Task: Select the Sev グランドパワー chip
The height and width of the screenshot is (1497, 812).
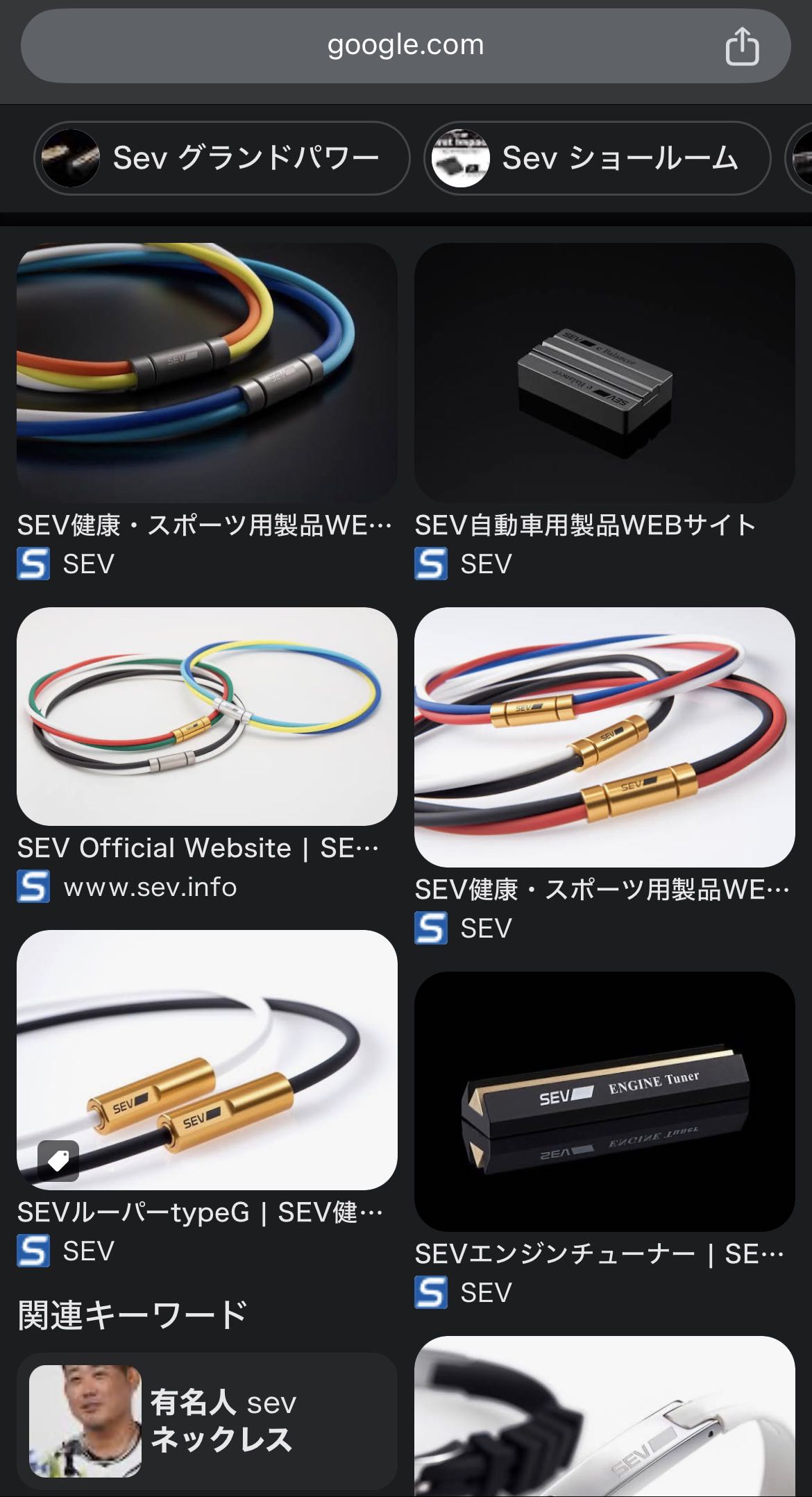Action: click(x=221, y=158)
